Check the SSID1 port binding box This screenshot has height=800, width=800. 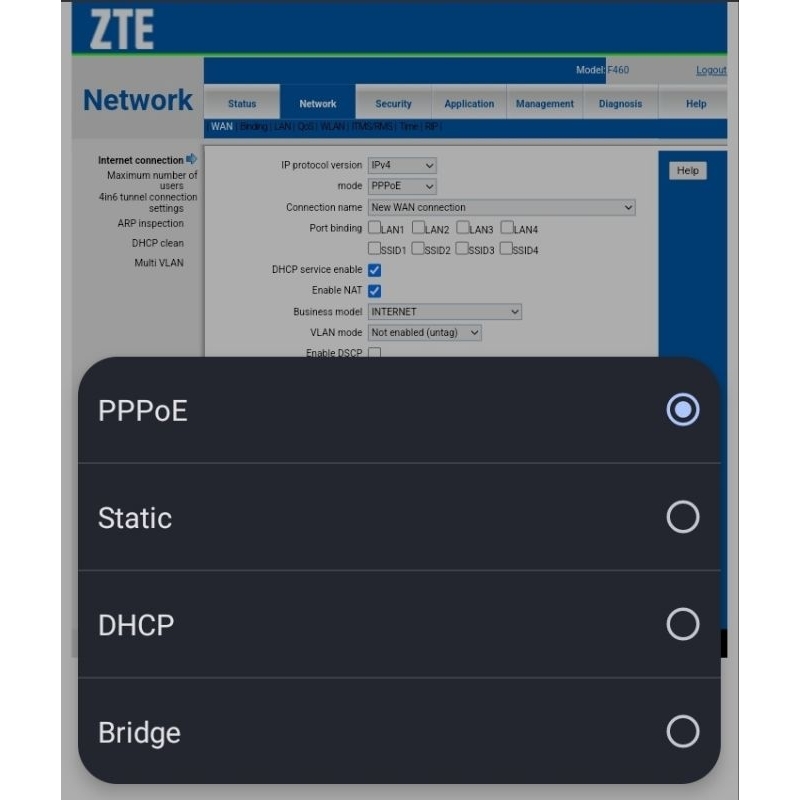(374, 248)
